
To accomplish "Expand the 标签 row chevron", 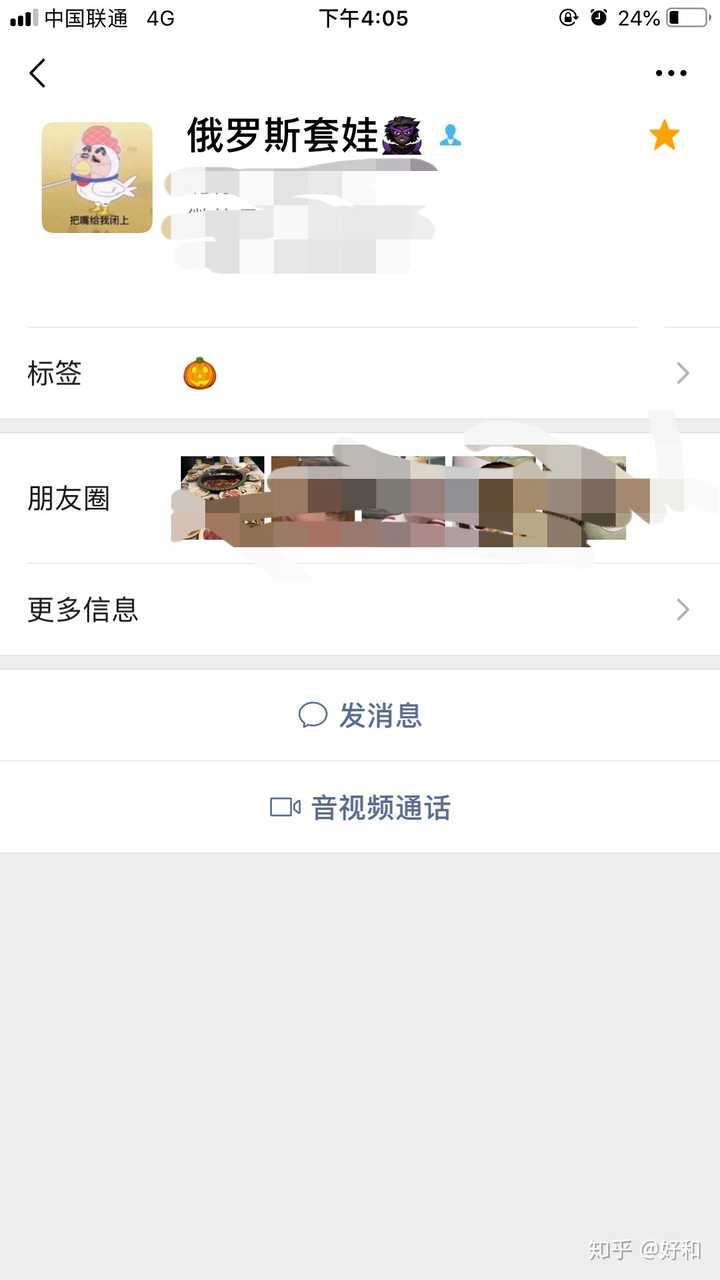I will coord(682,373).
